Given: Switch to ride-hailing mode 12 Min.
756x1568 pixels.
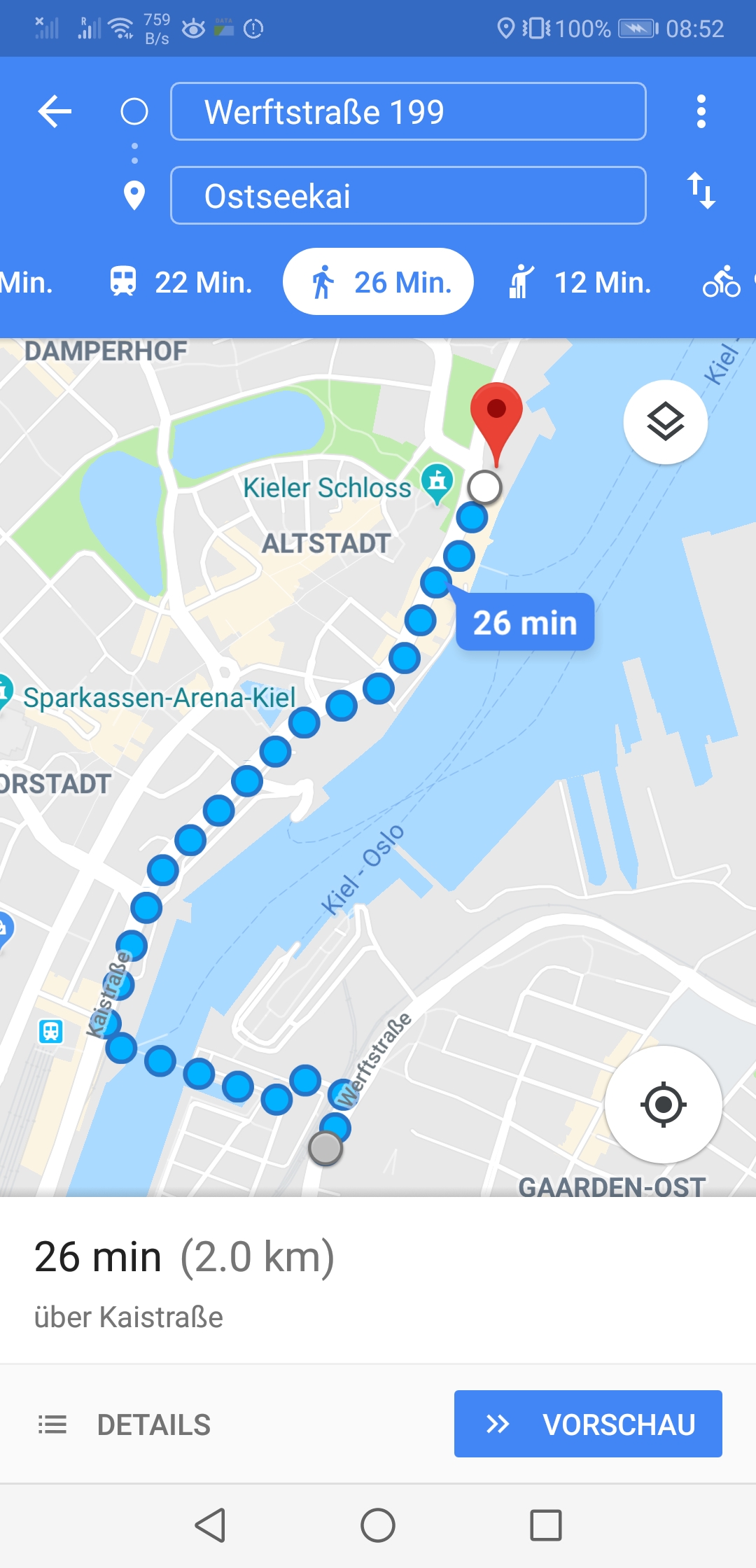Looking at the screenshot, I should point(580,282).
